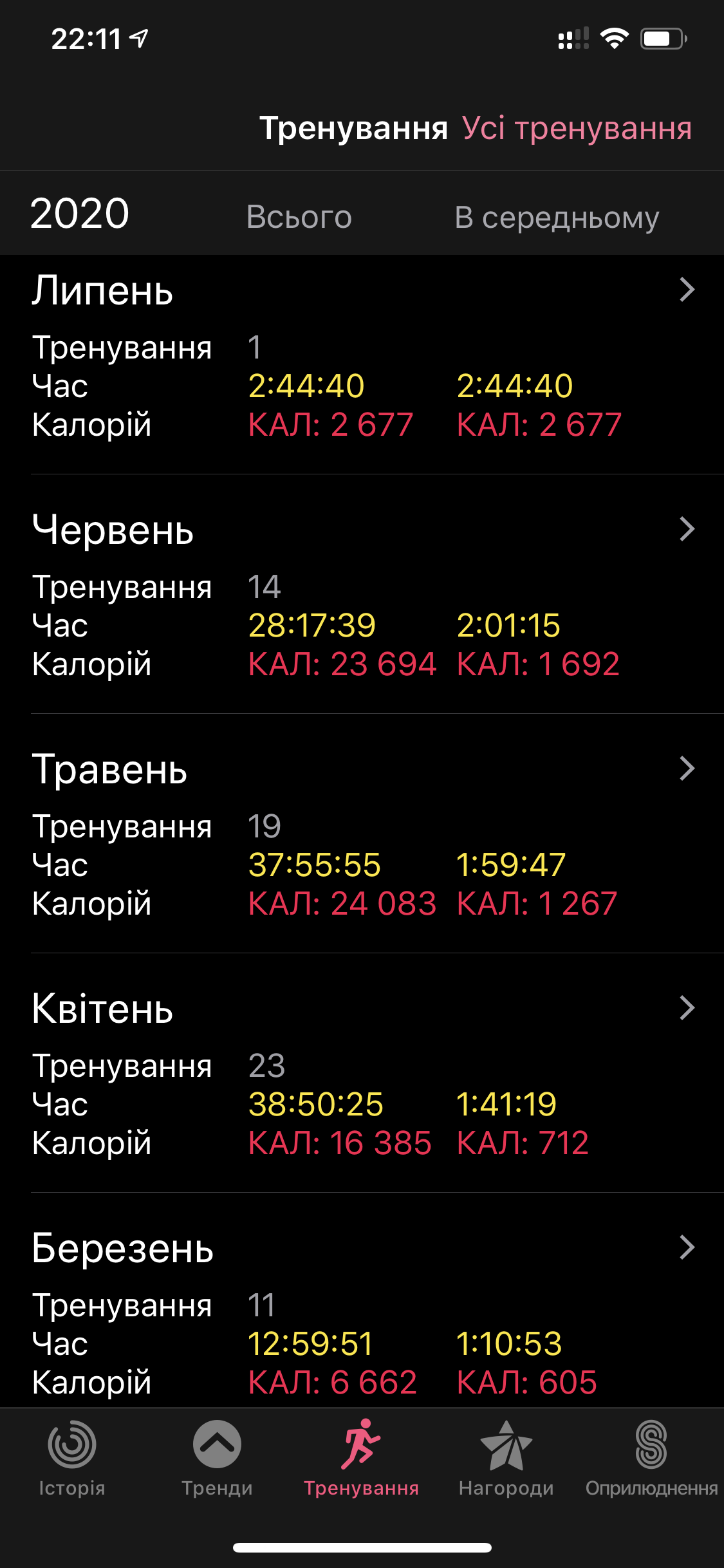Switch to the Історія tab
Screen dimensions: 724x1568
(x=72, y=1457)
